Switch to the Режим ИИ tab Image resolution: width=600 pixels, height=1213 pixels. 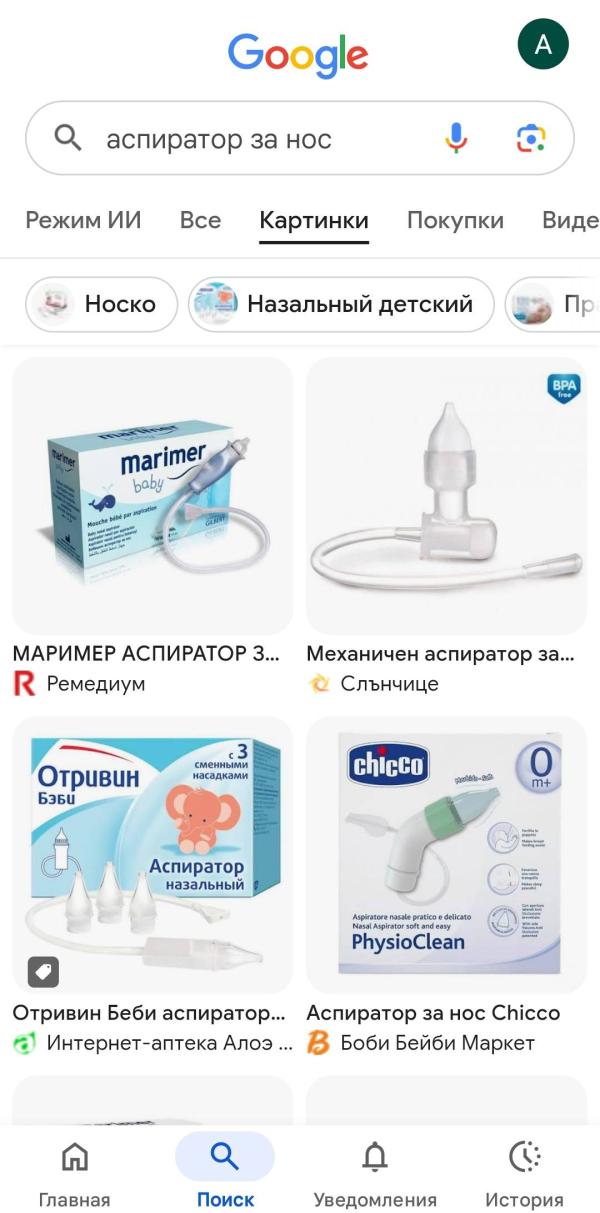[83, 220]
